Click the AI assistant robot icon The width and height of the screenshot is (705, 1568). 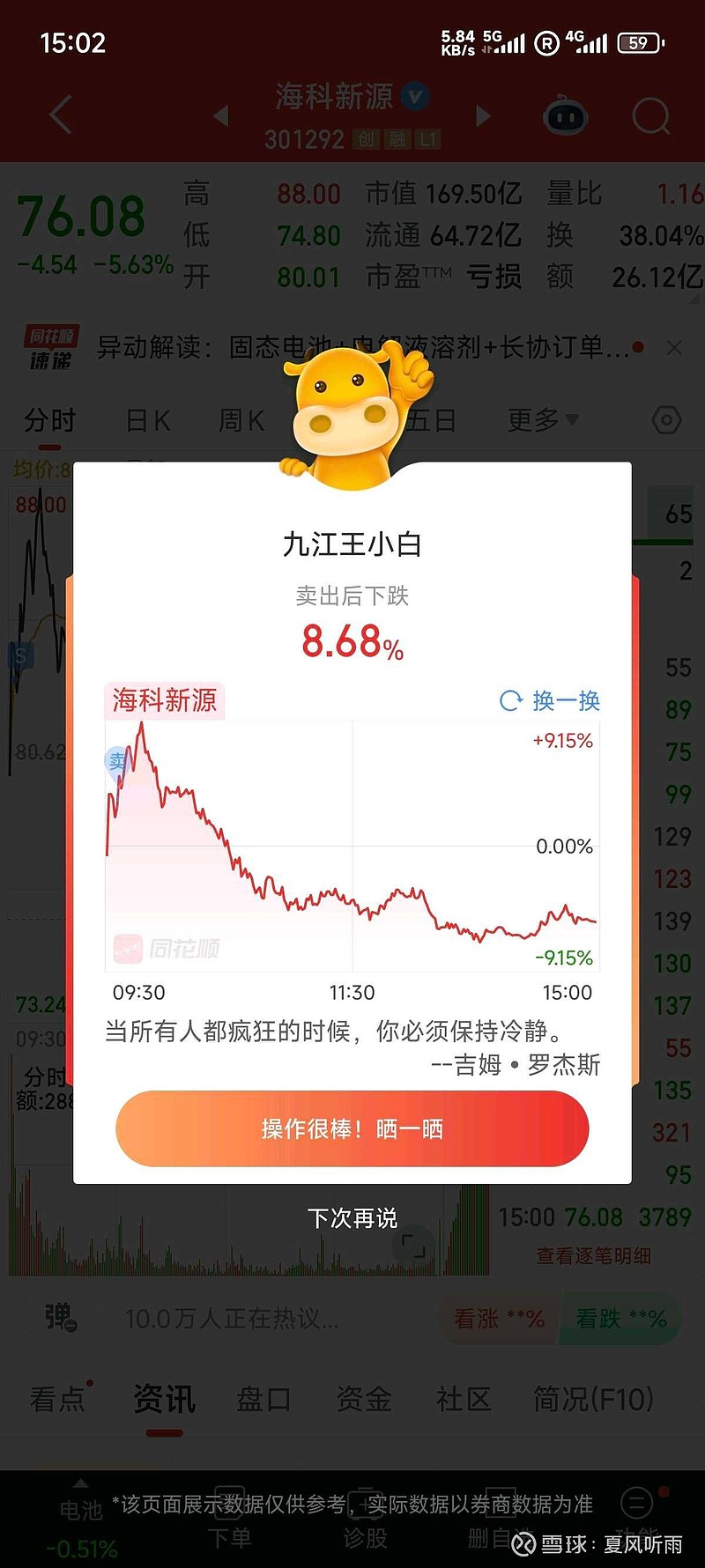pyautogui.click(x=567, y=115)
